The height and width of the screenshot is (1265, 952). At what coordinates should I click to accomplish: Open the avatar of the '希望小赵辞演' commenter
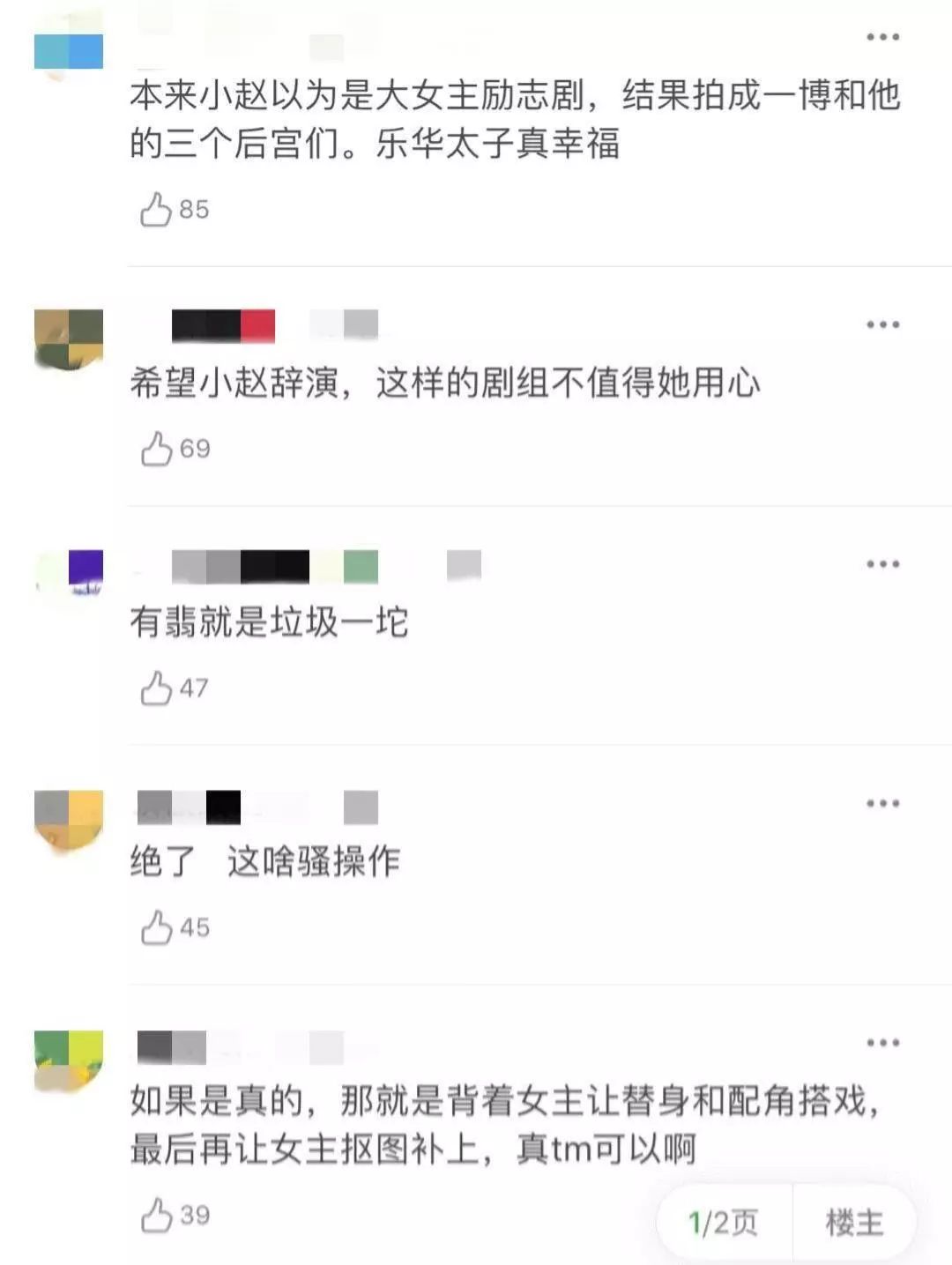[x=69, y=339]
